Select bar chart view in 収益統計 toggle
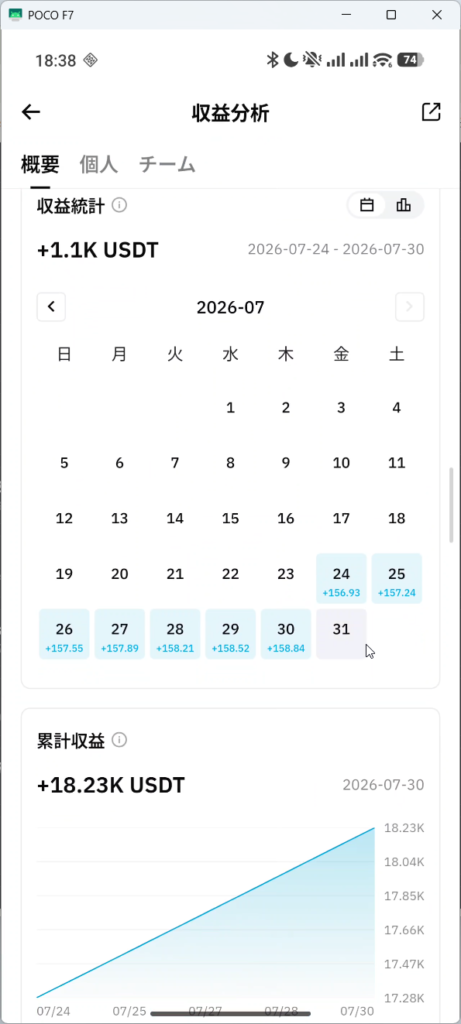The height and width of the screenshot is (1024, 461). [x=404, y=205]
